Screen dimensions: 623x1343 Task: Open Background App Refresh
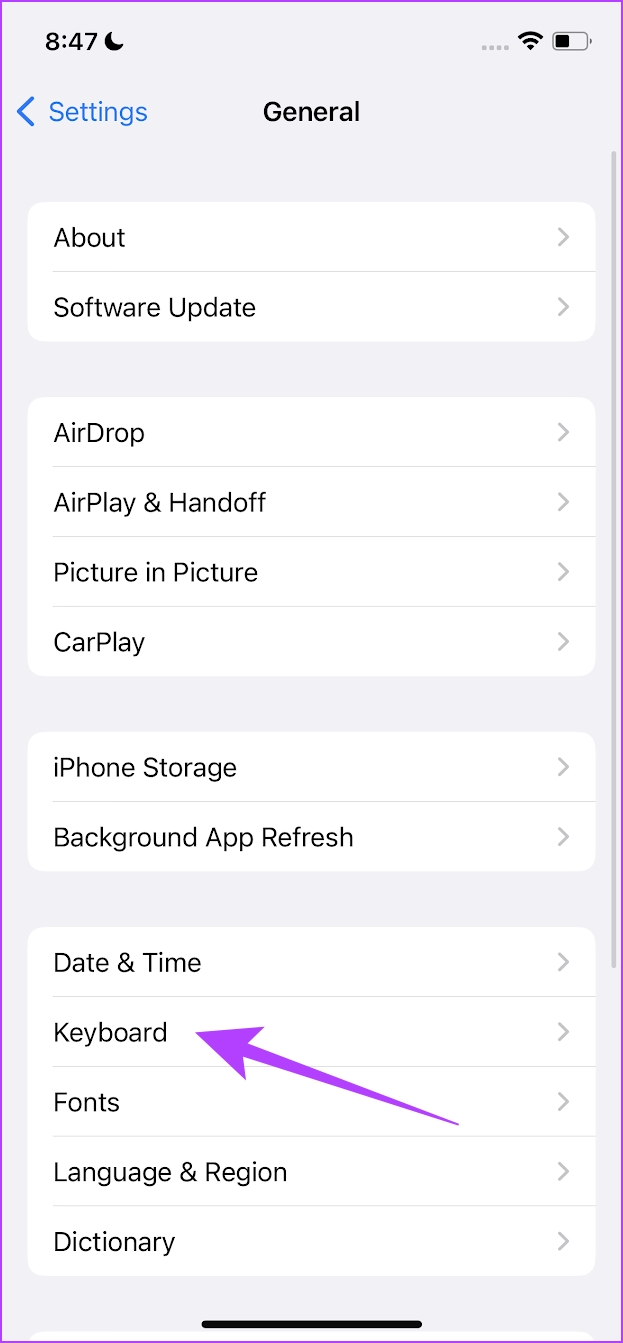[x=311, y=837]
